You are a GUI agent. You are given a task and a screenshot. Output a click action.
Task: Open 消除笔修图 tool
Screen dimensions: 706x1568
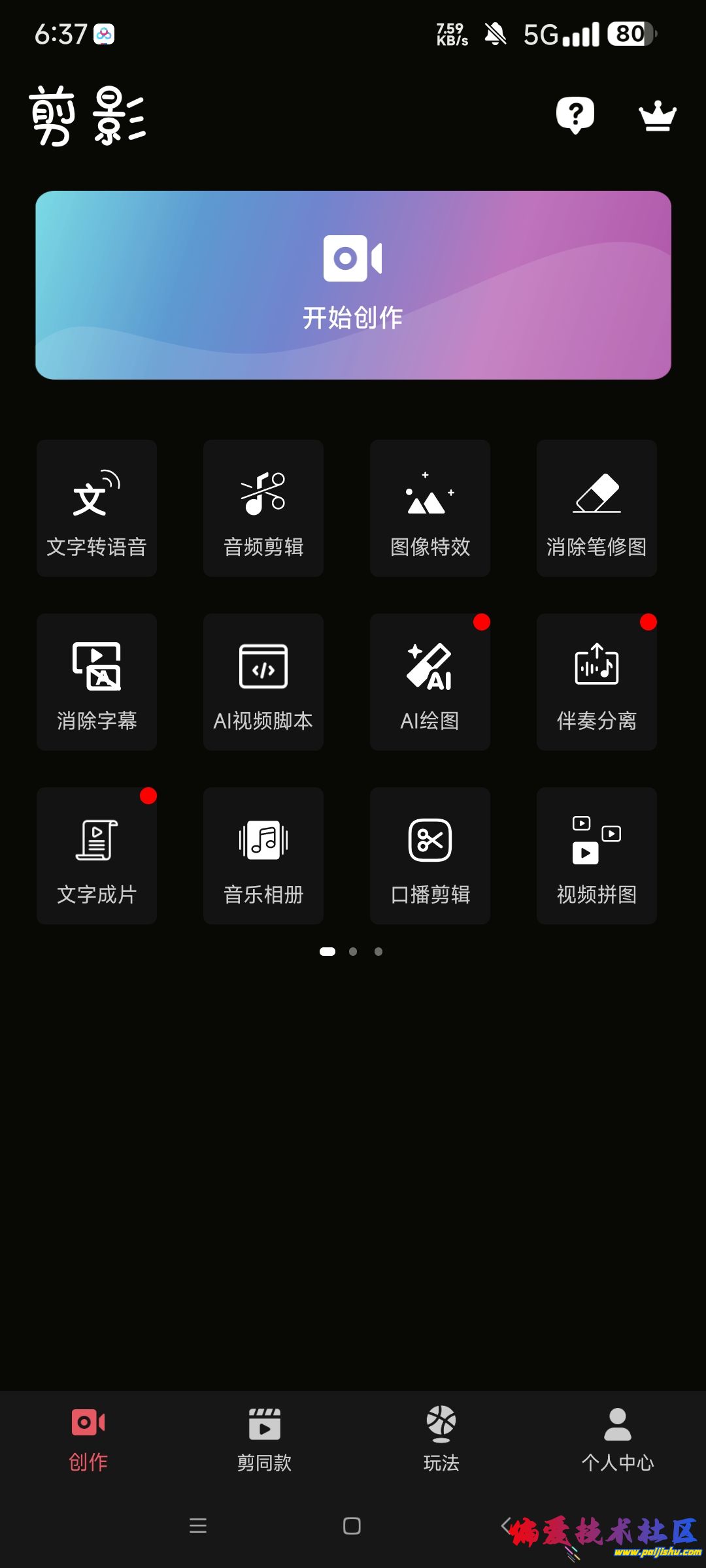coord(597,508)
